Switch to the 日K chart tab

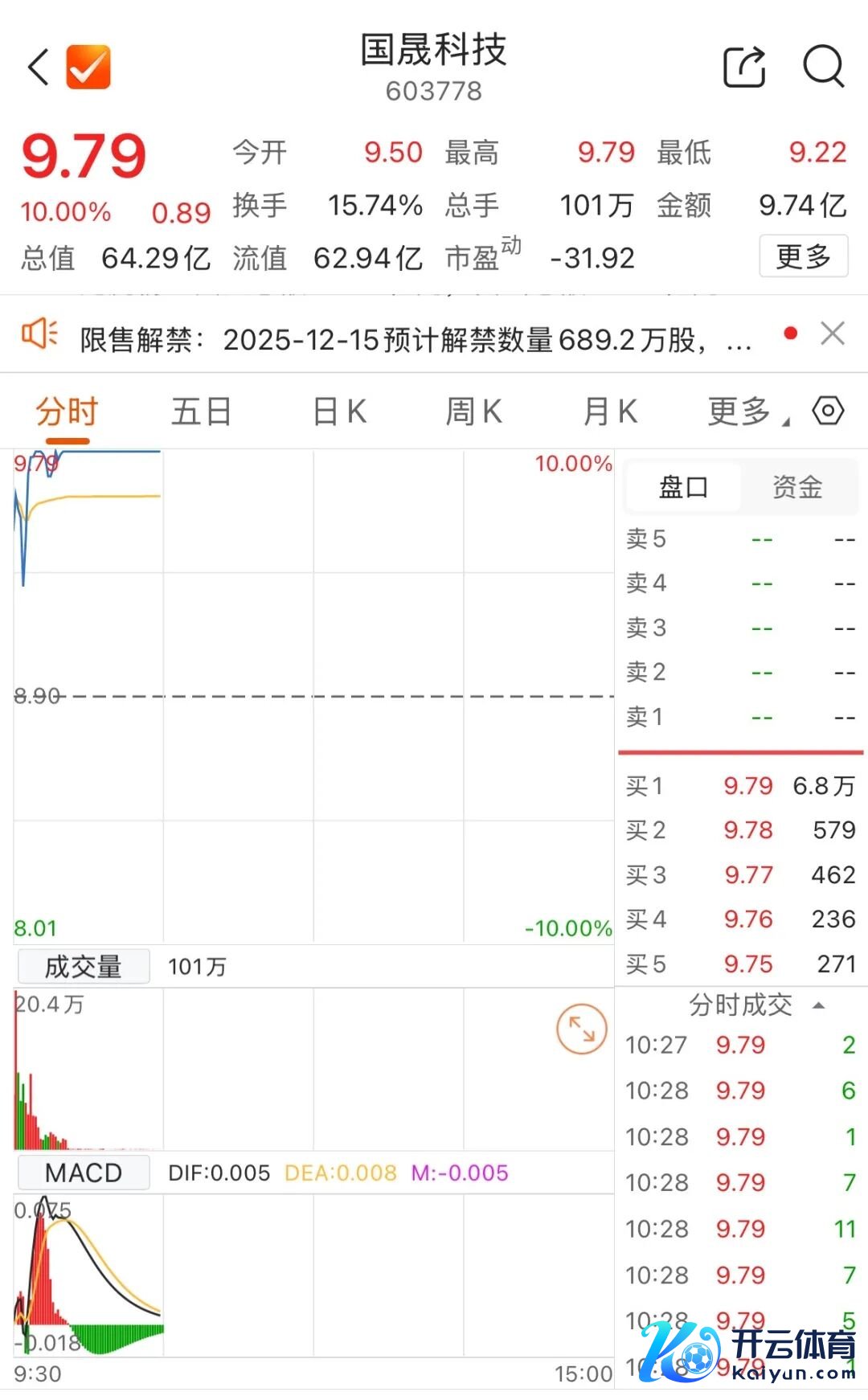click(x=339, y=412)
